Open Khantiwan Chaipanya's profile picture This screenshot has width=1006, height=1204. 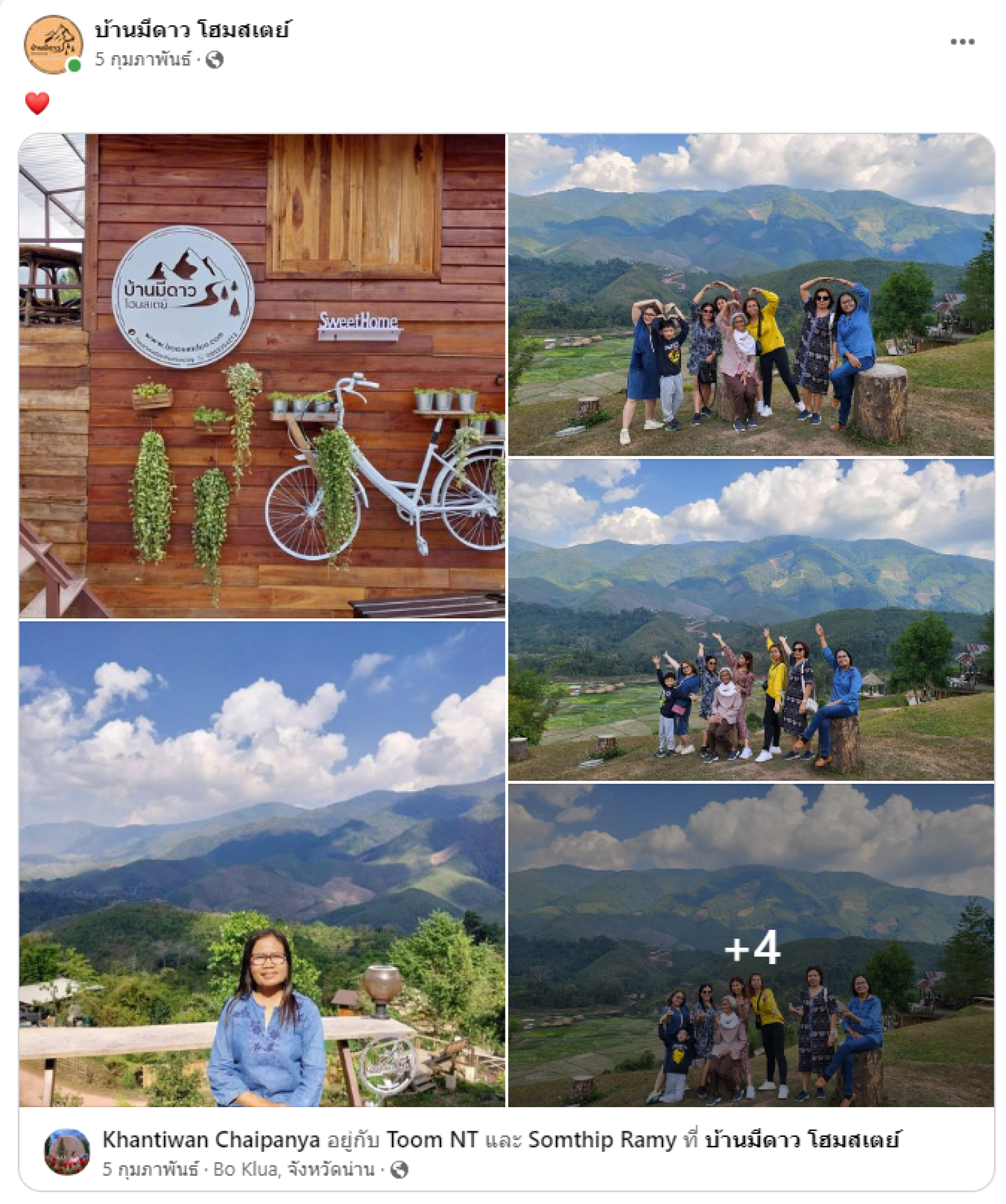click(x=67, y=1152)
